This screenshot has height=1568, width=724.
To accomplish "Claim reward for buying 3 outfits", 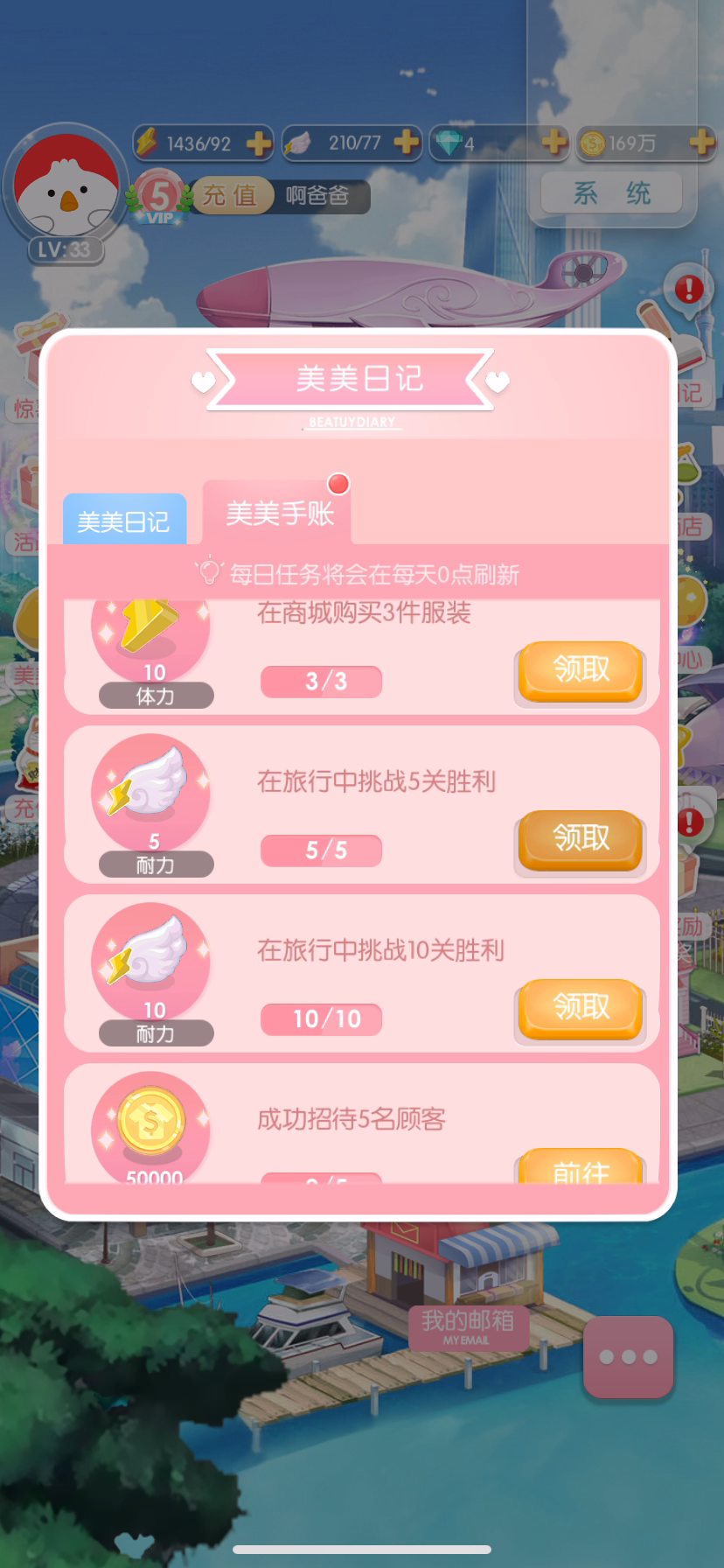I will [581, 671].
